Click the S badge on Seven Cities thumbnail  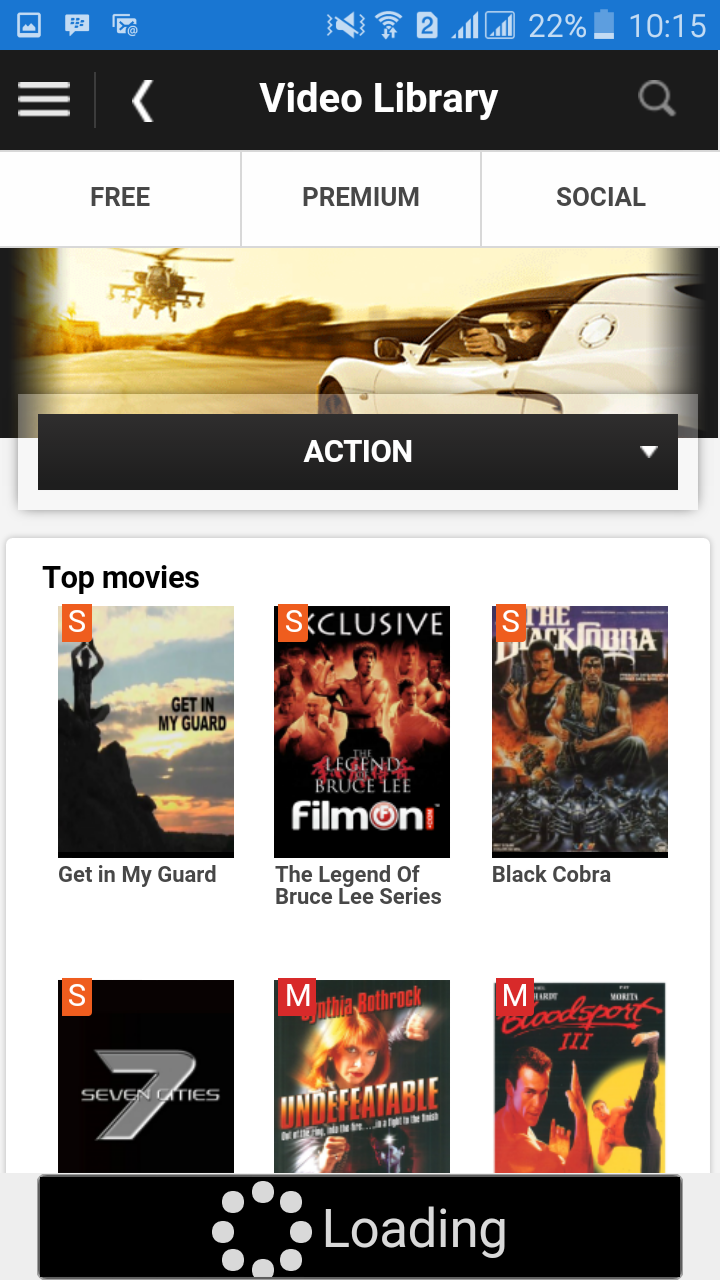(x=75, y=996)
